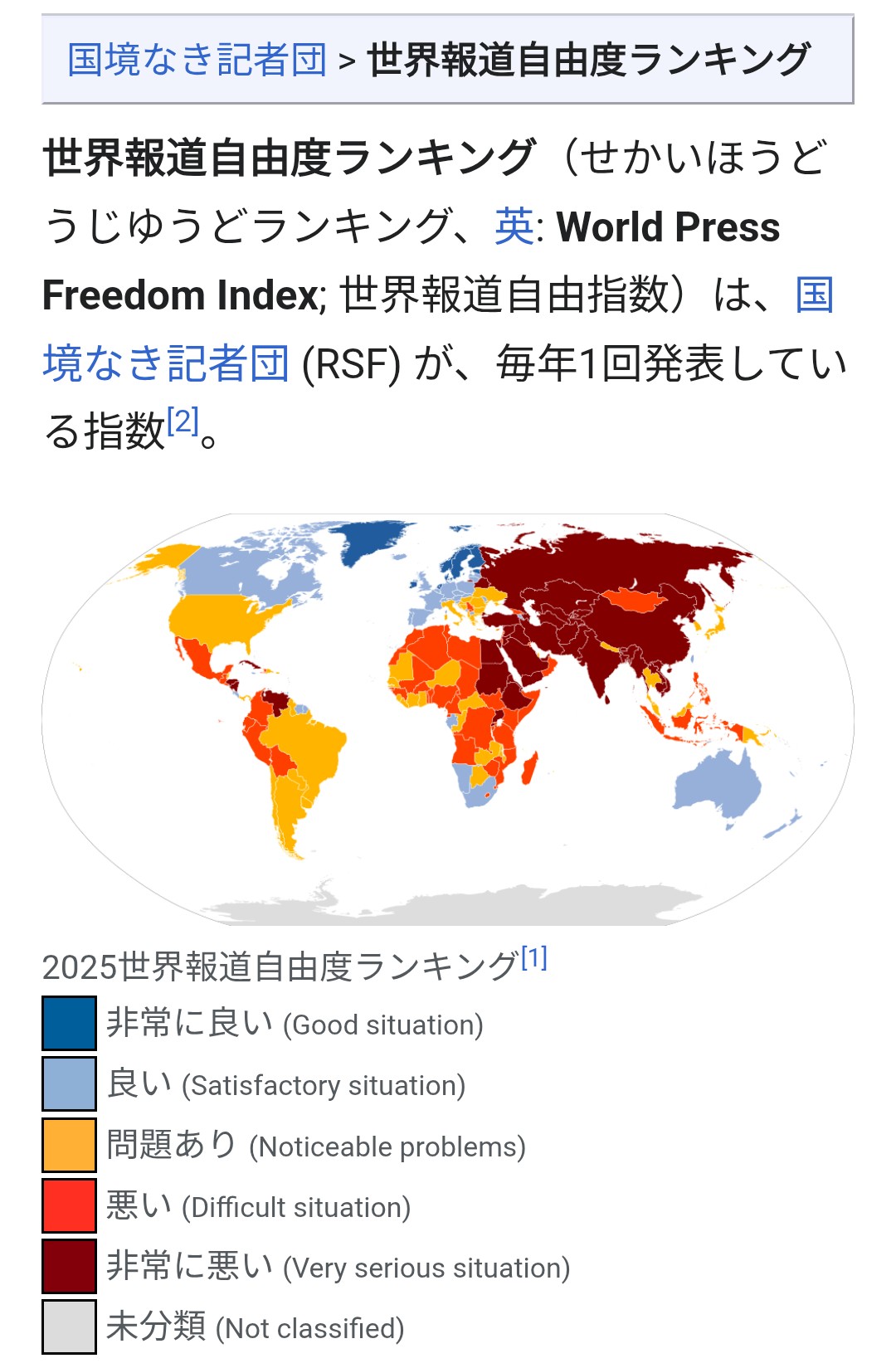
Task: Open the 国境なき記者団 link in the paragraph
Action: 166,363
